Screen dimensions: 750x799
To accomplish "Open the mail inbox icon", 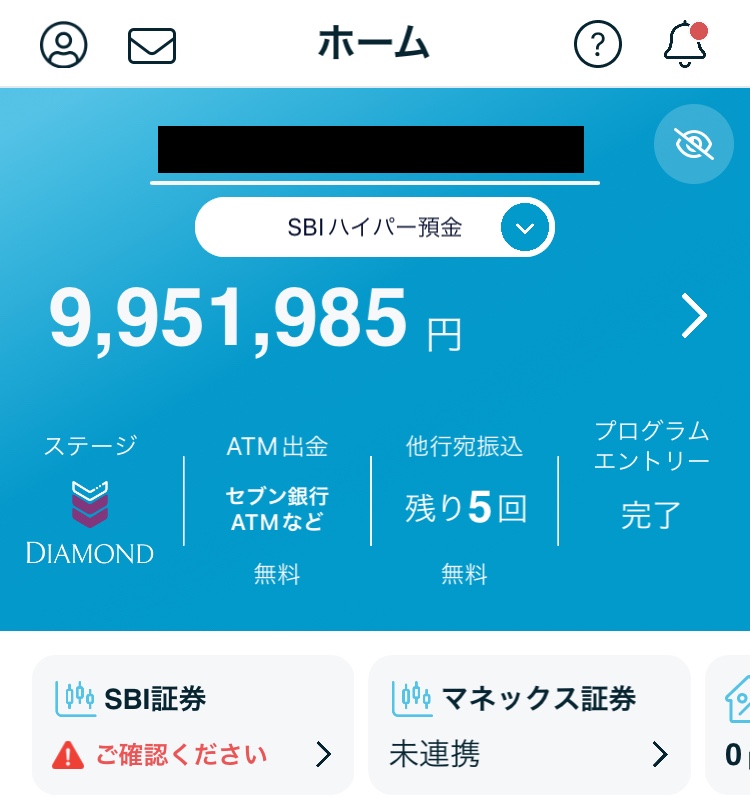I will [x=152, y=46].
